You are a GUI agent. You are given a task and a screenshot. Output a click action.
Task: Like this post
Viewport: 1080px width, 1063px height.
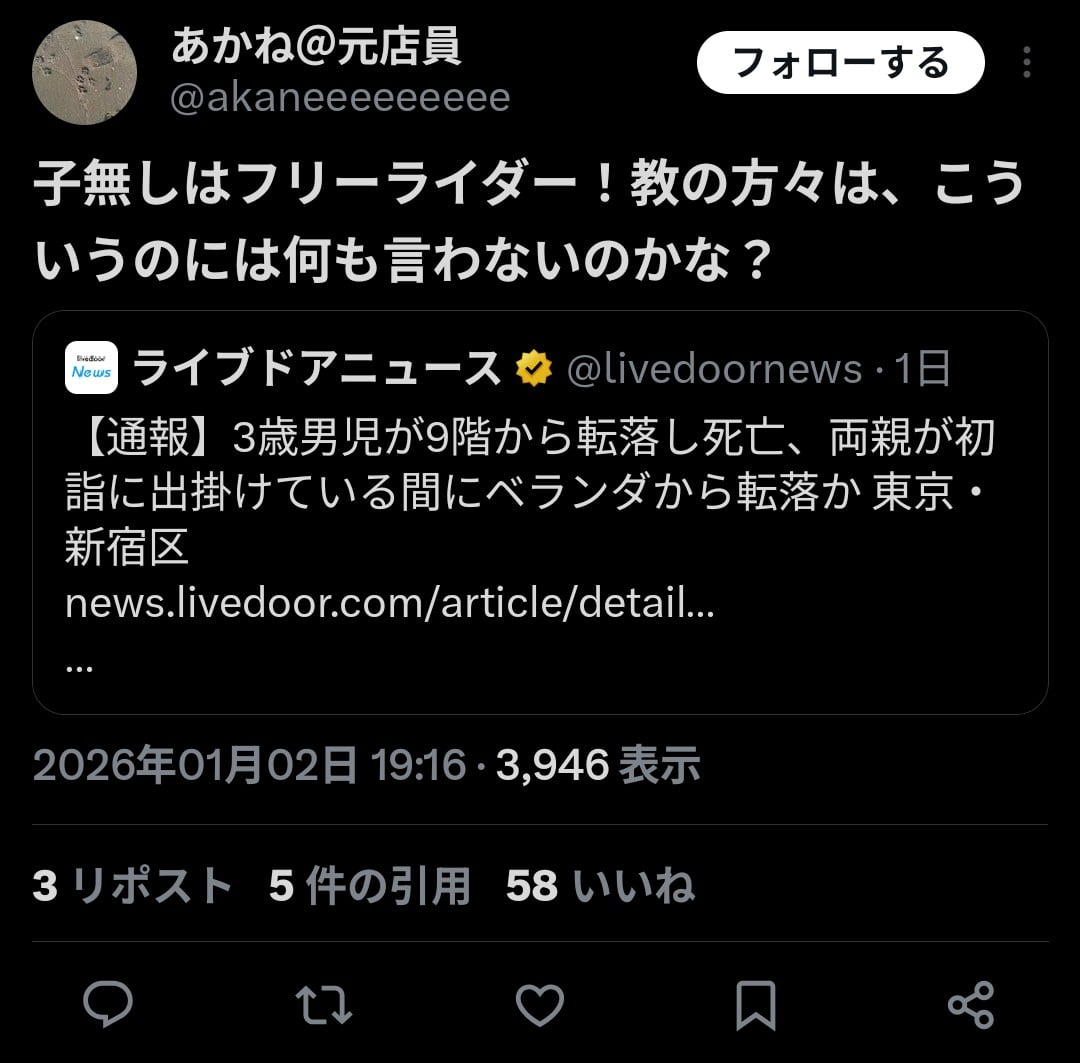tap(540, 1004)
